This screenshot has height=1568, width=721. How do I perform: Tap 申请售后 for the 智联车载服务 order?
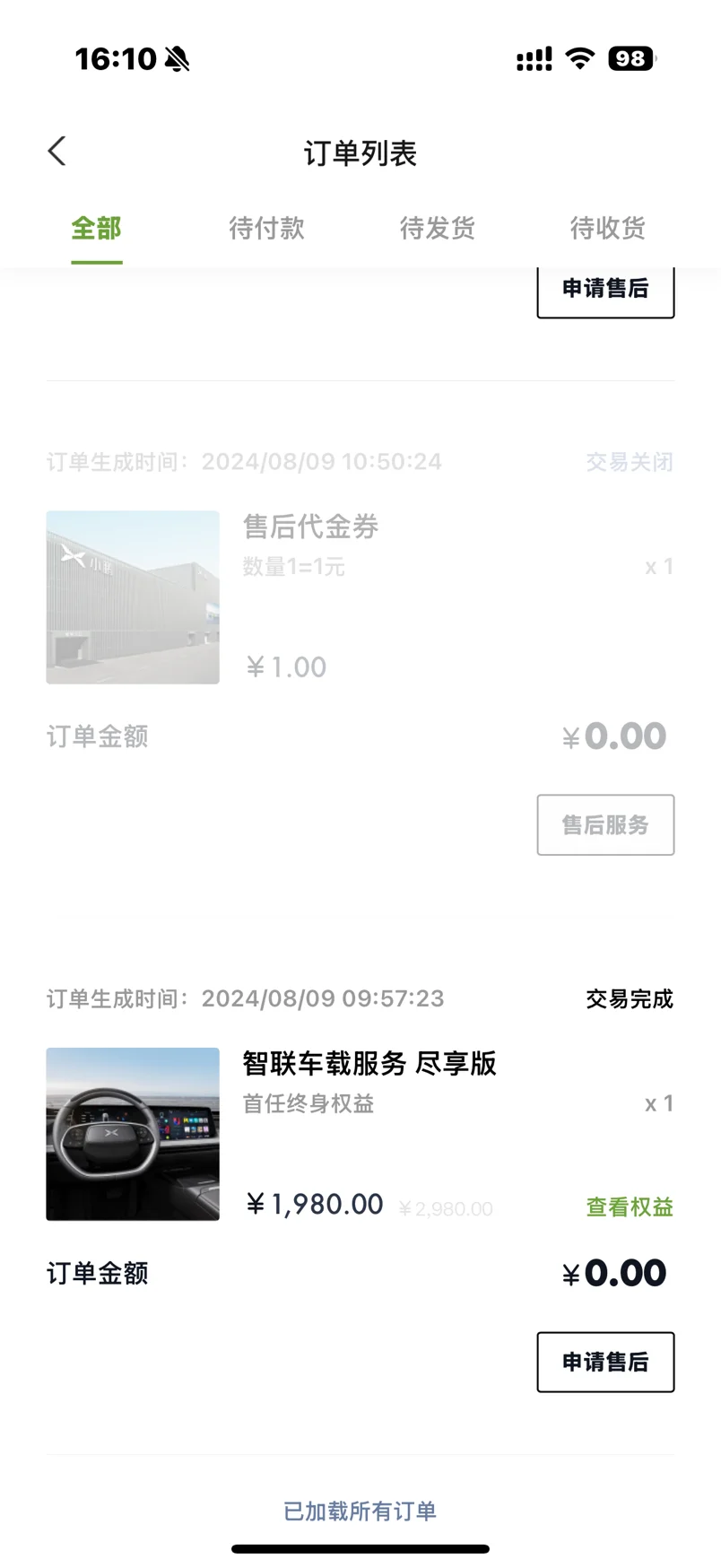pyautogui.click(x=605, y=1362)
